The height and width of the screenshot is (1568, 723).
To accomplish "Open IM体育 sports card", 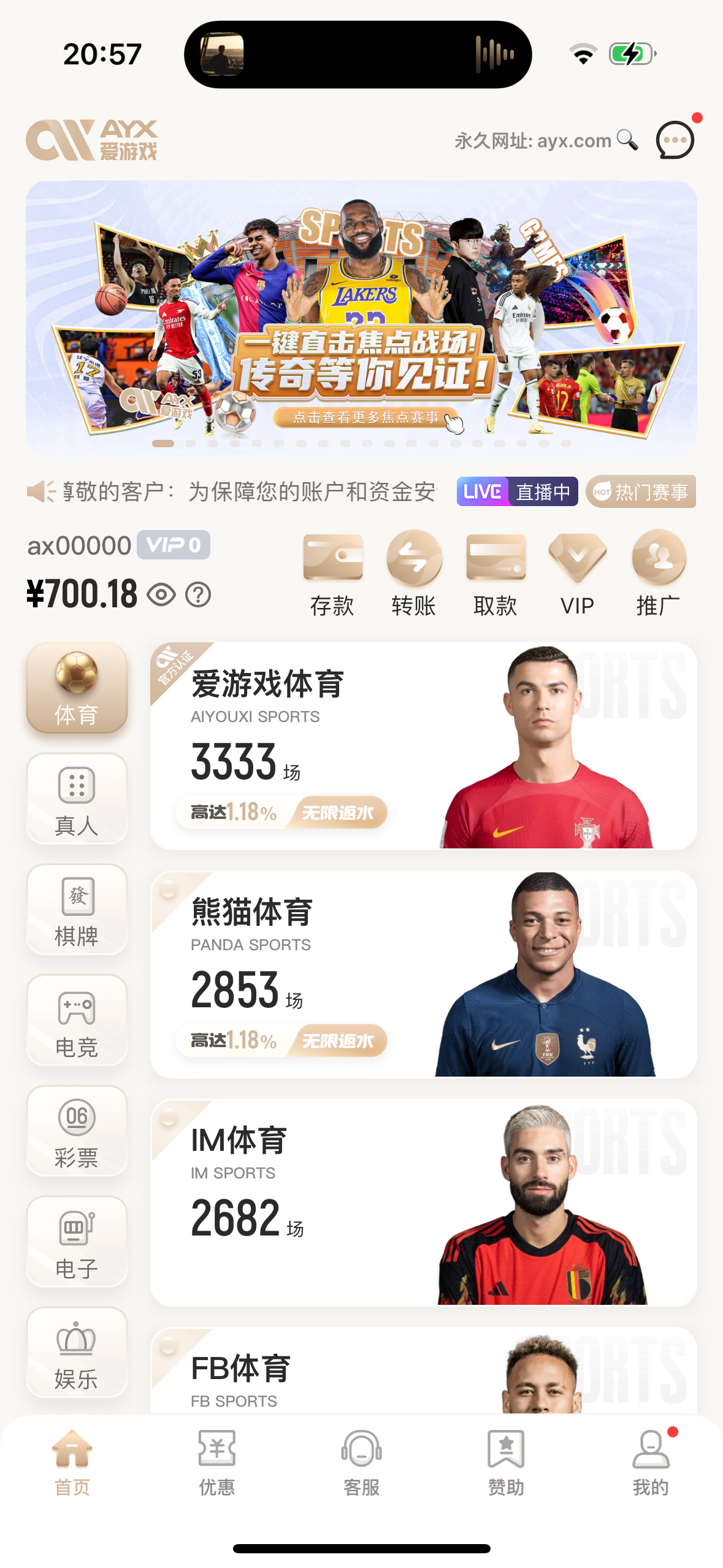I will [423, 1202].
